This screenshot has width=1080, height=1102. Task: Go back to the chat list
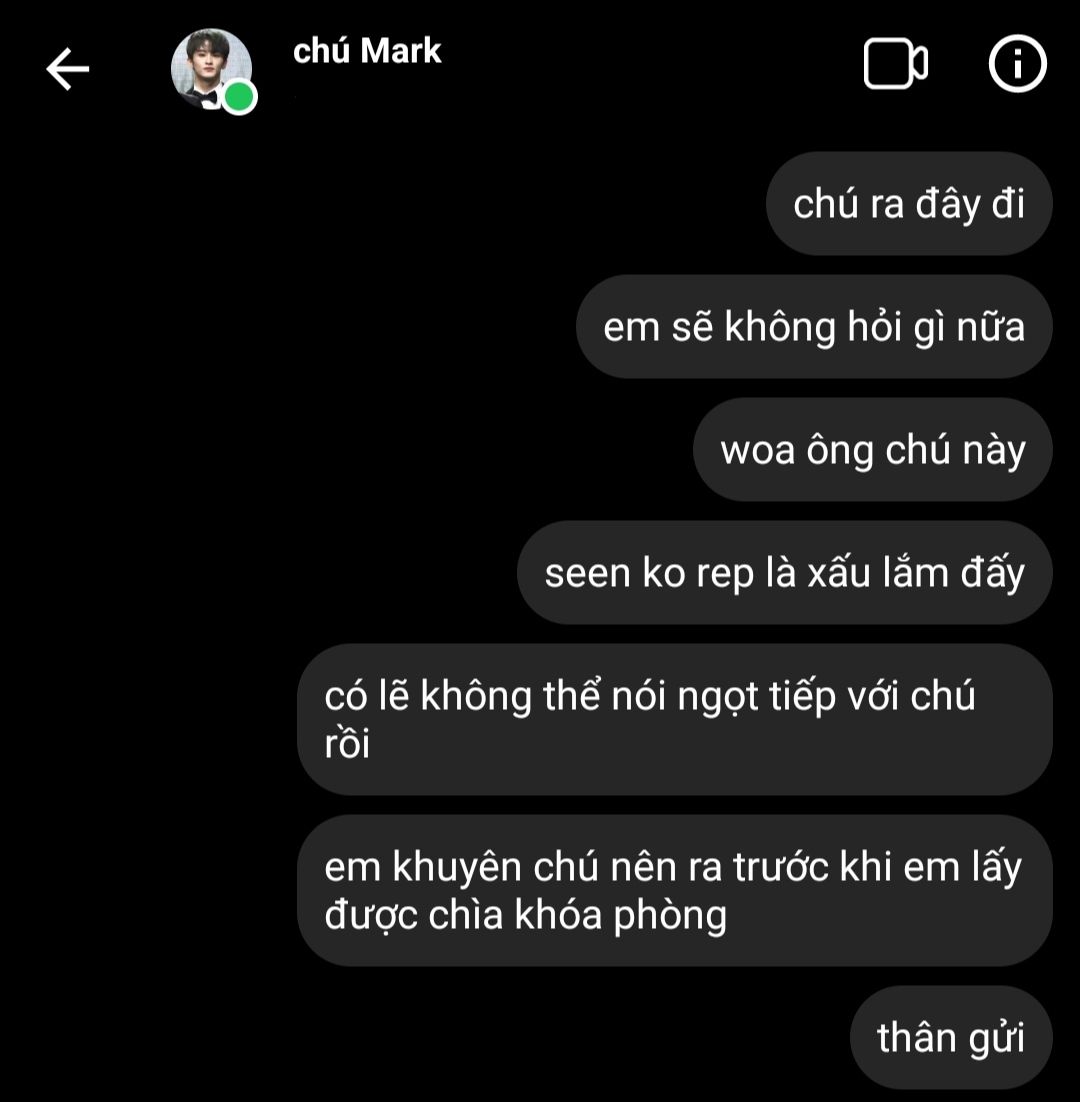(68, 68)
